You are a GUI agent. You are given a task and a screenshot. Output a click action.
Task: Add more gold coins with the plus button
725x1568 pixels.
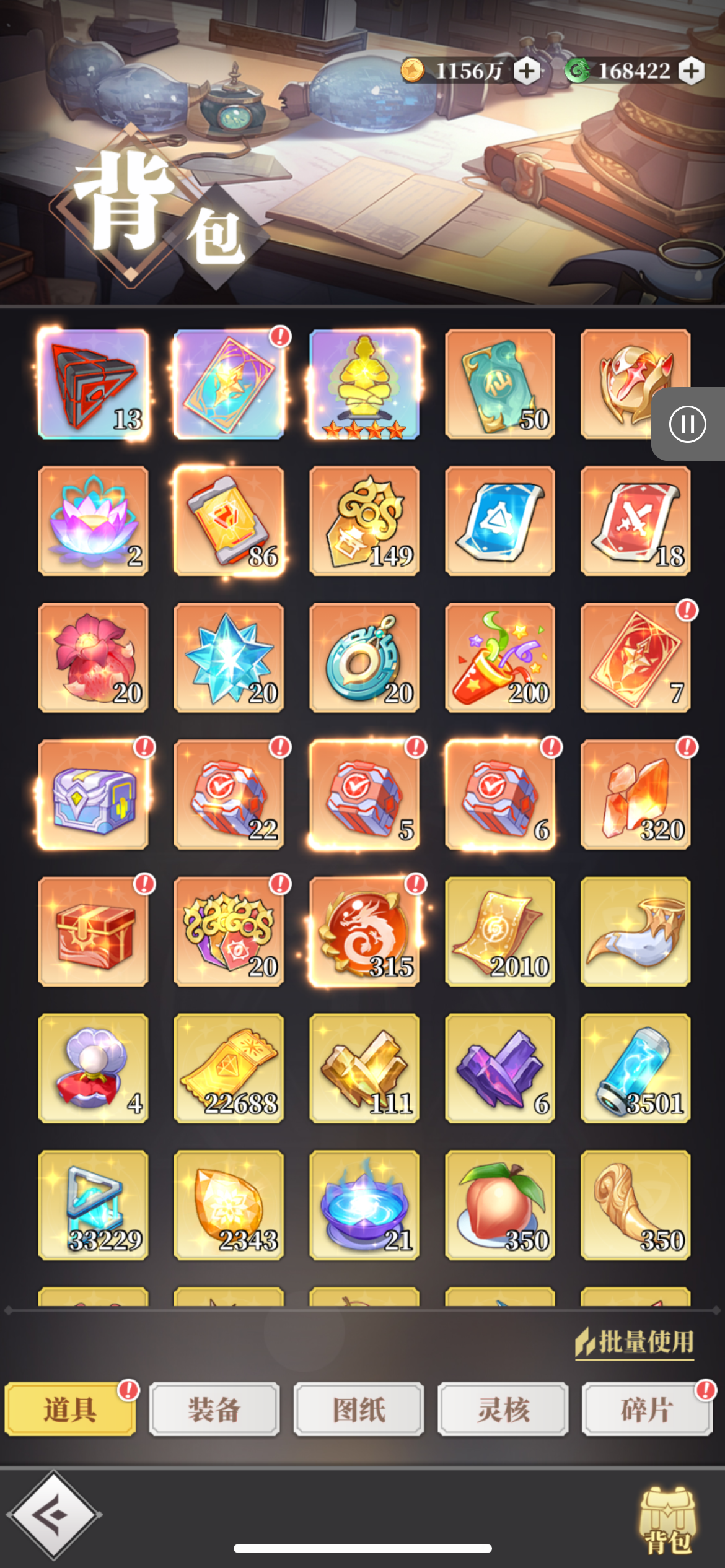click(527, 71)
